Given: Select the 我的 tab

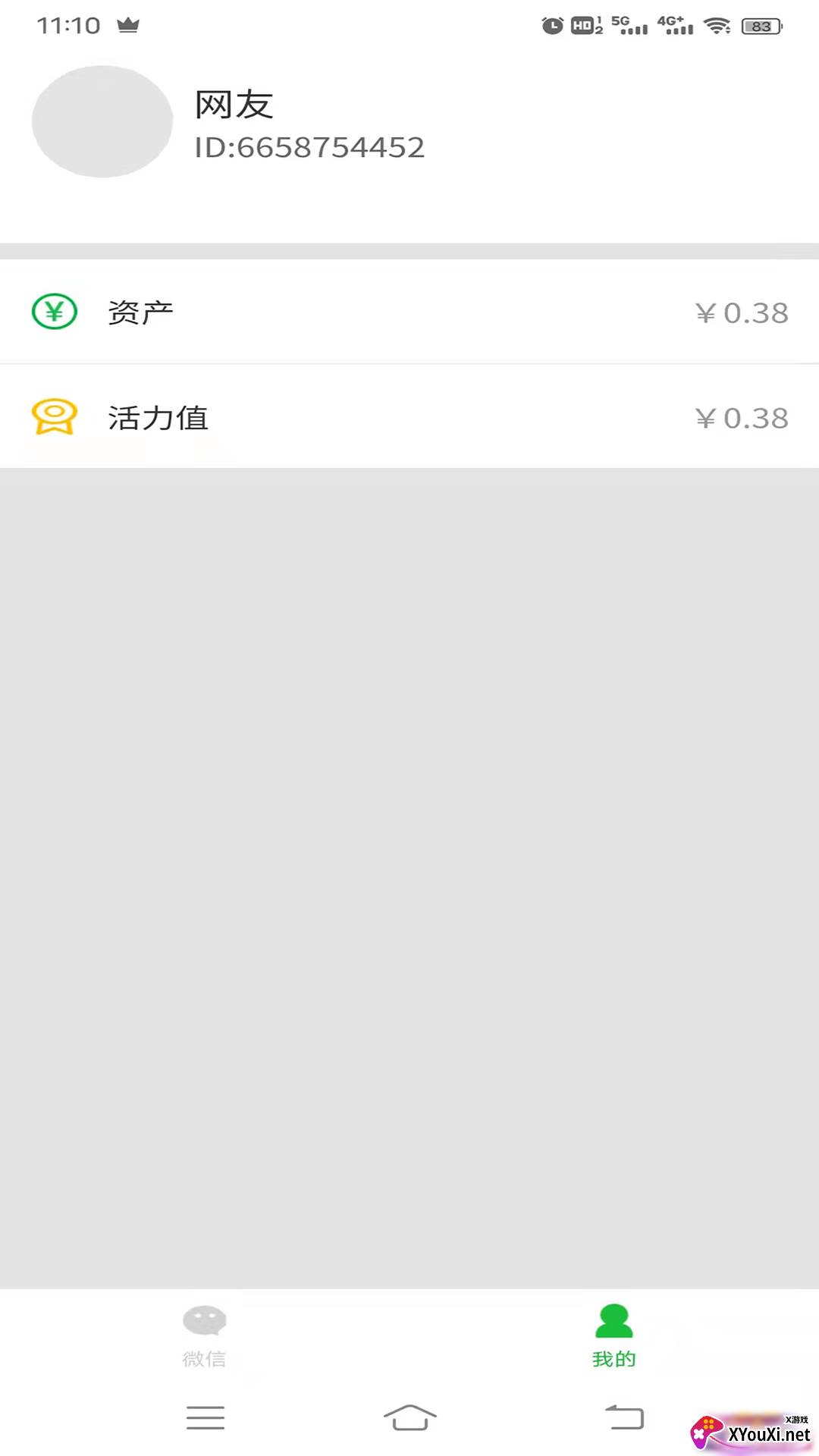Looking at the screenshot, I should tap(613, 1336).
